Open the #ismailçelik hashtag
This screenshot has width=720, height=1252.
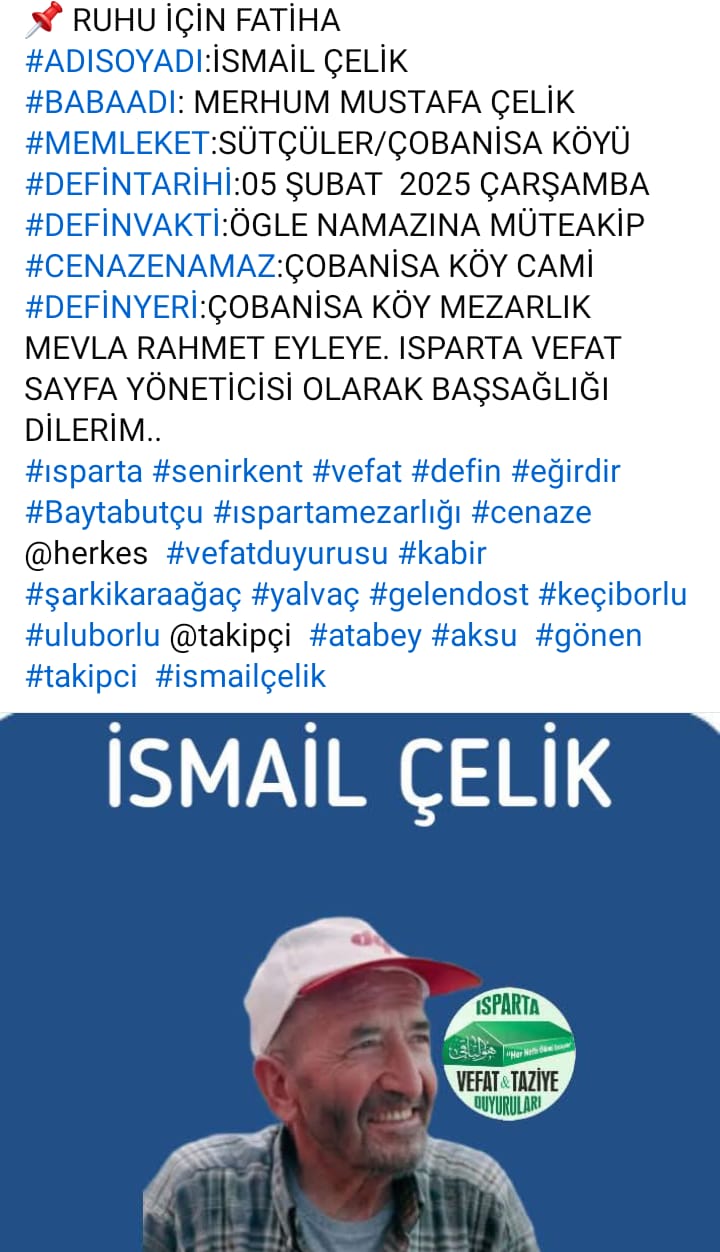click(x=241, y=676)
